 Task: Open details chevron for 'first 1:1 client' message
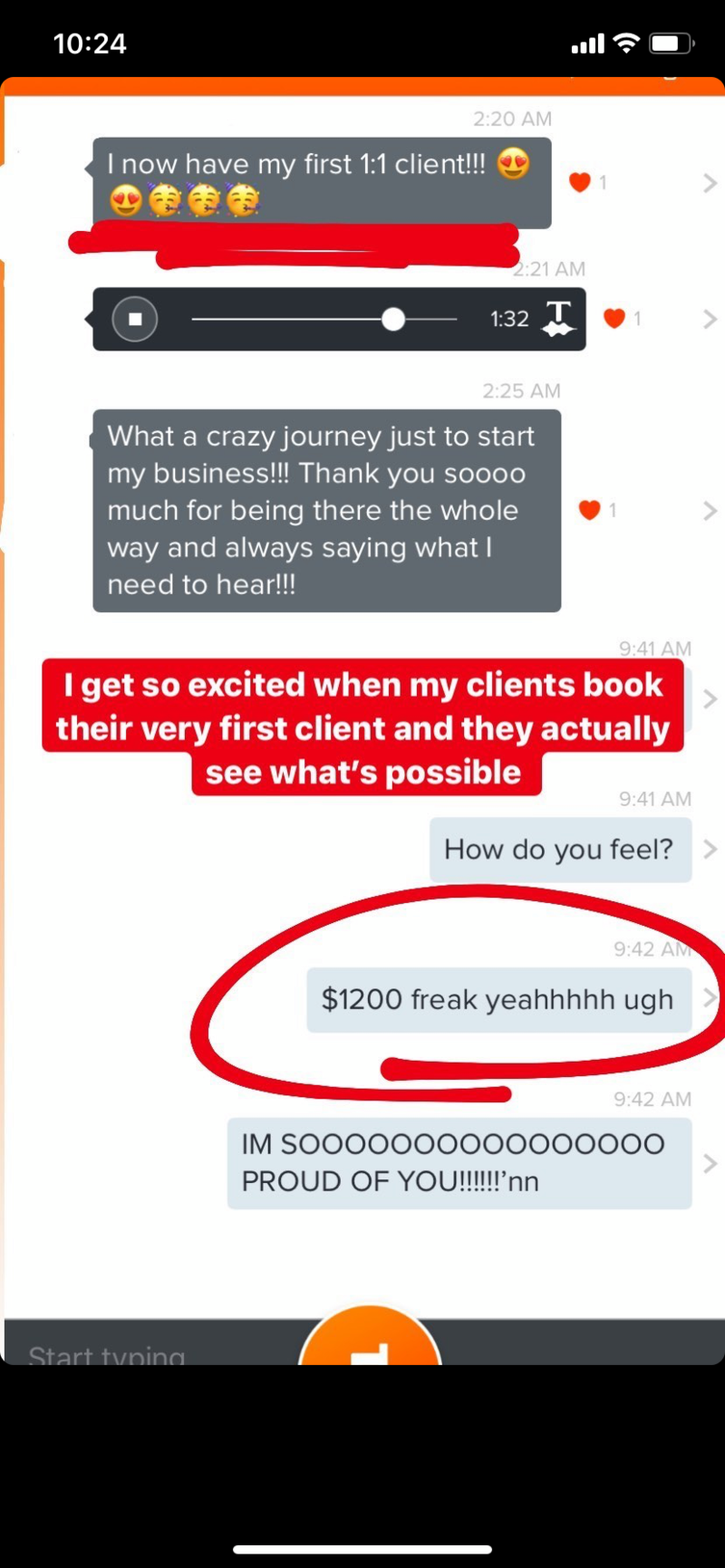coord(710,183)
